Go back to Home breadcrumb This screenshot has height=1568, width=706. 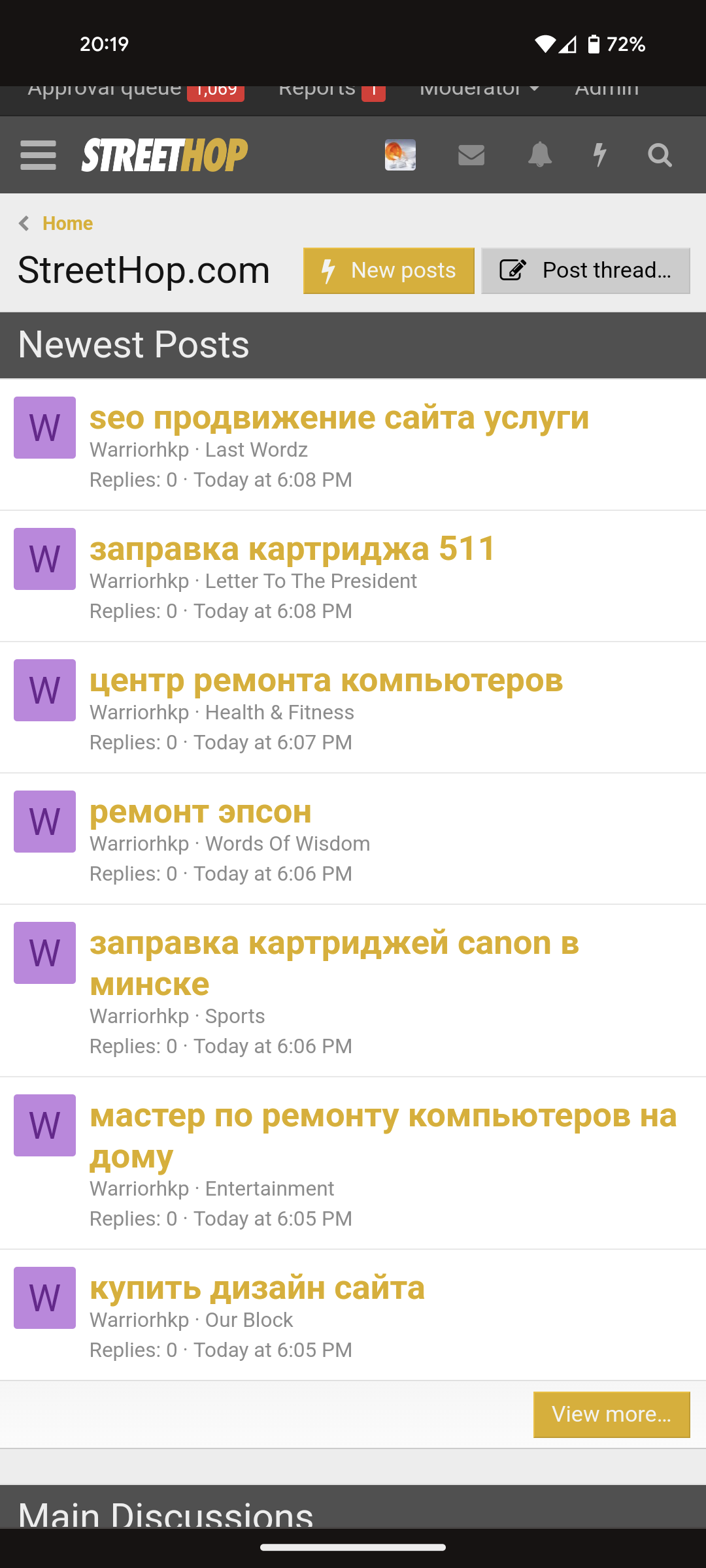coord(67,223)
